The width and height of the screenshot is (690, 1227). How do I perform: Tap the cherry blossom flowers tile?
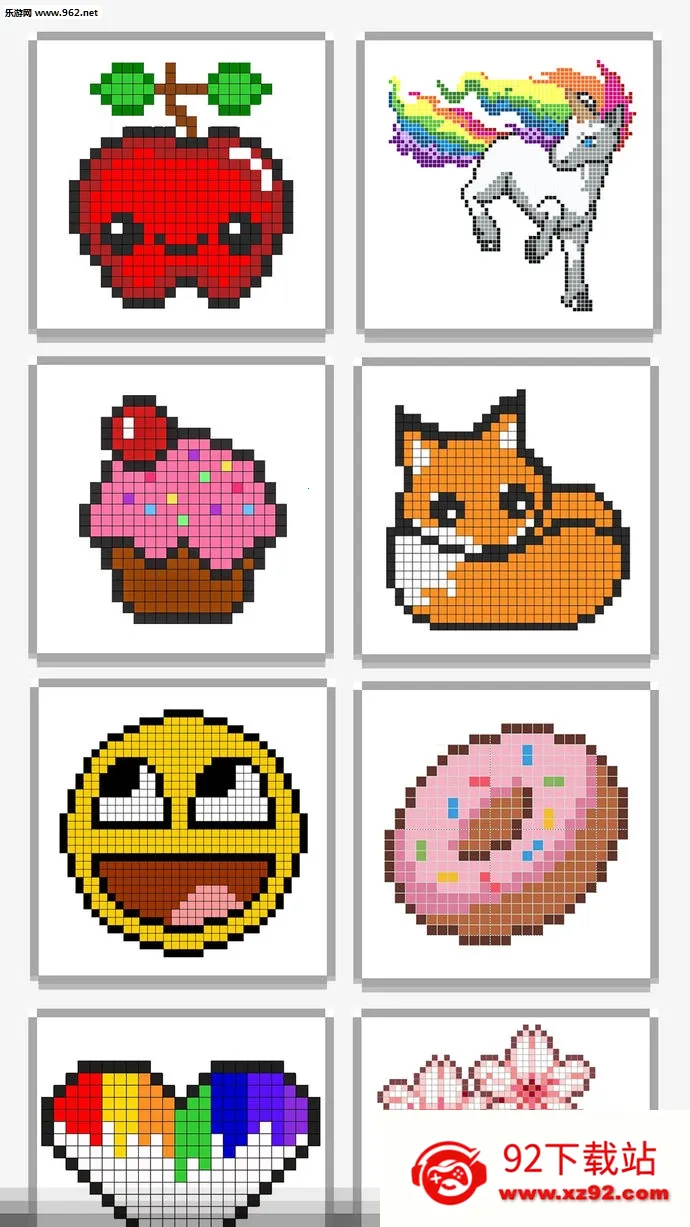click(508, 1060)
